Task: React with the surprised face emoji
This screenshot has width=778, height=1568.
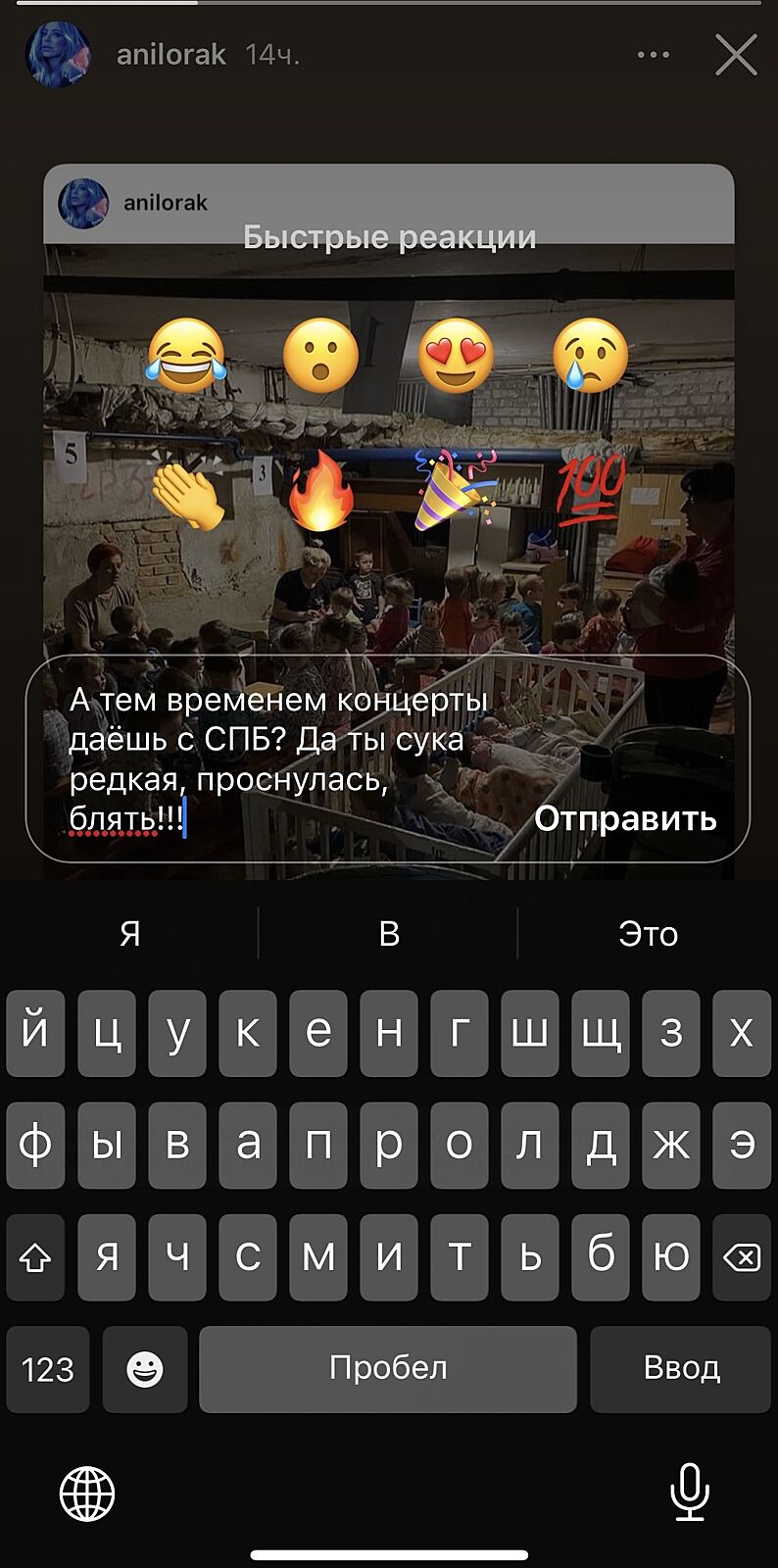Action: click(x=320, y=355)
